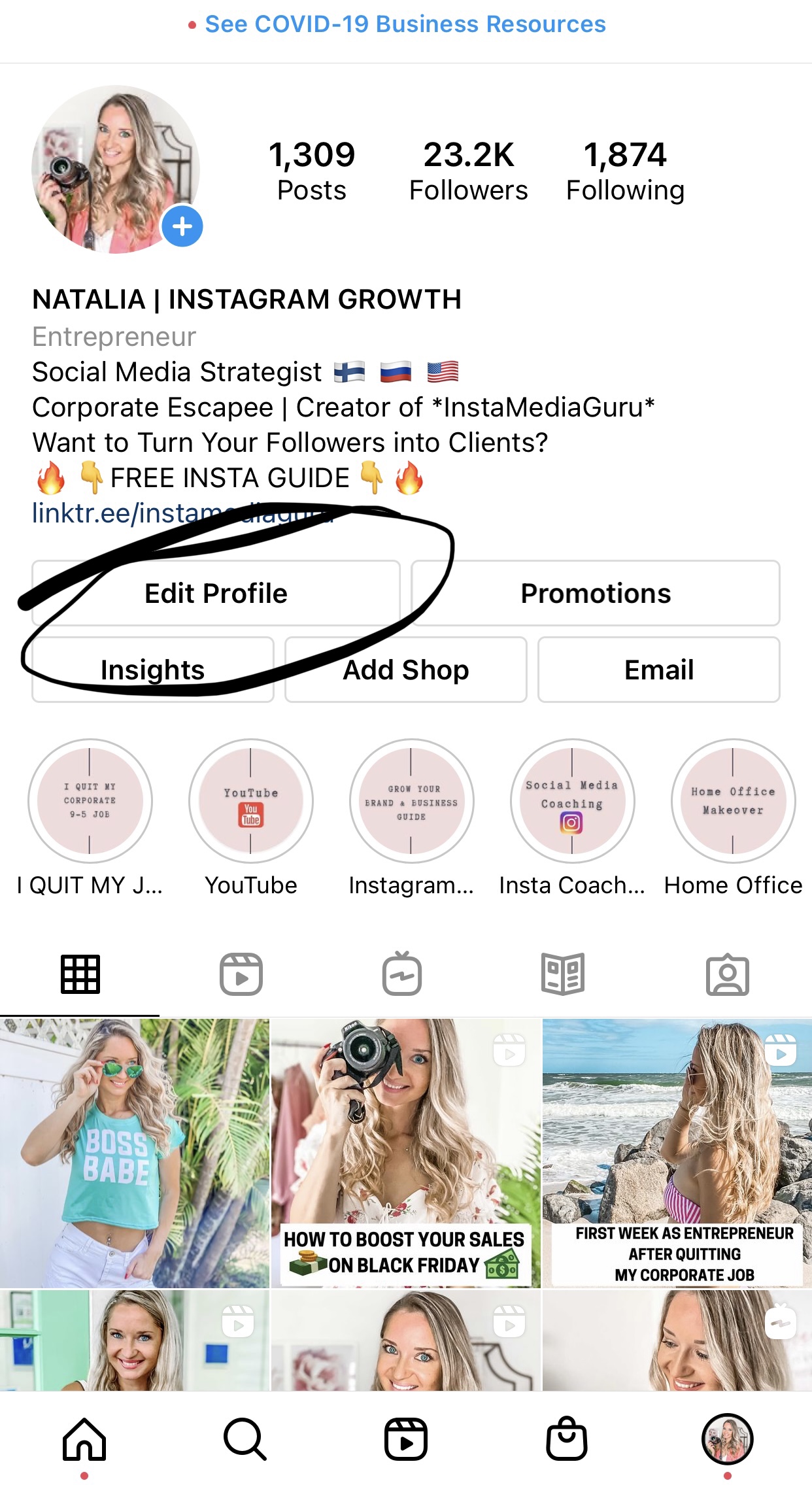Switch to the tagged photos tab

pos(727,974)
